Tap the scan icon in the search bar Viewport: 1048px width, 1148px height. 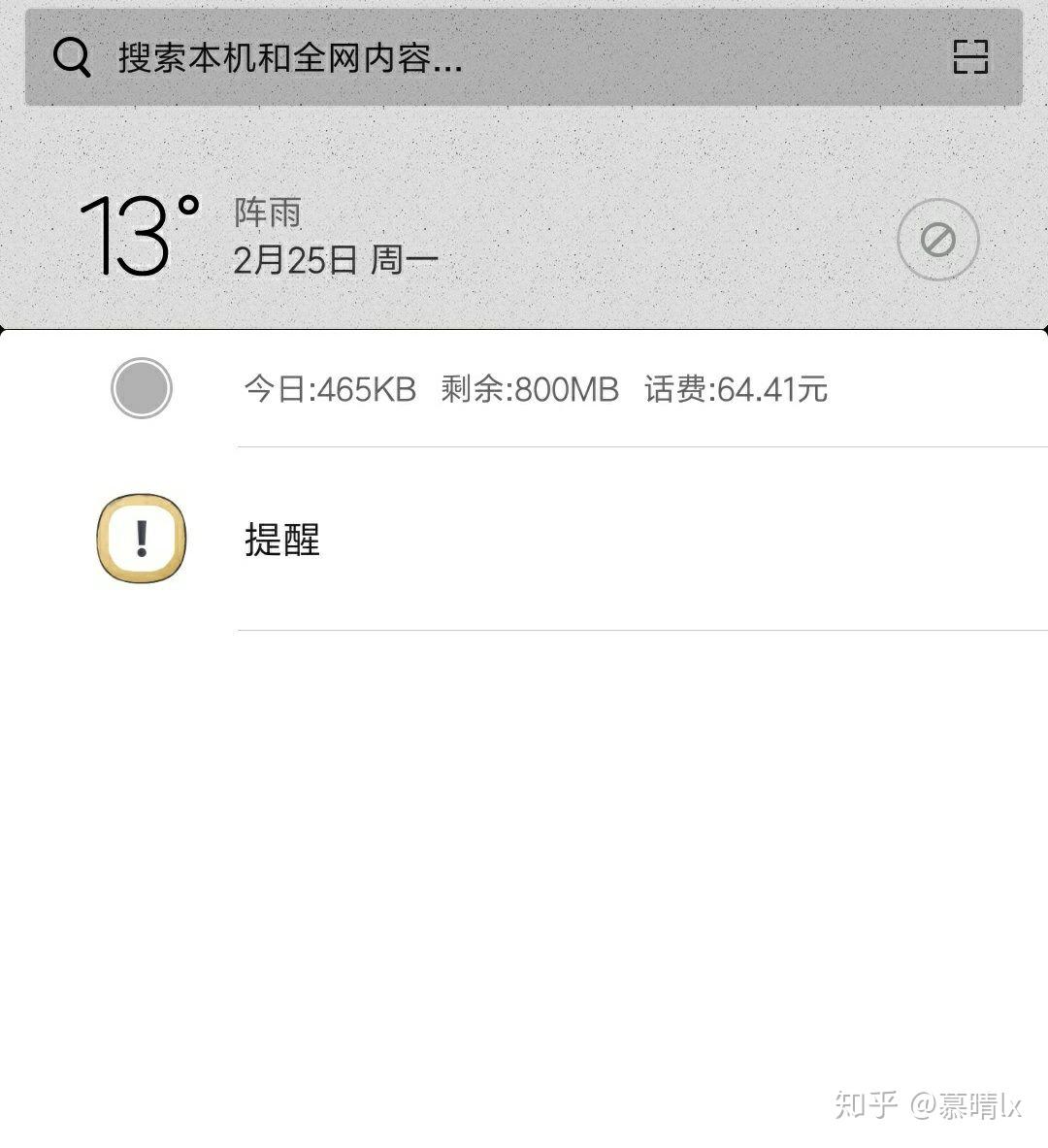pyautogui.click(x=969, y=57)
